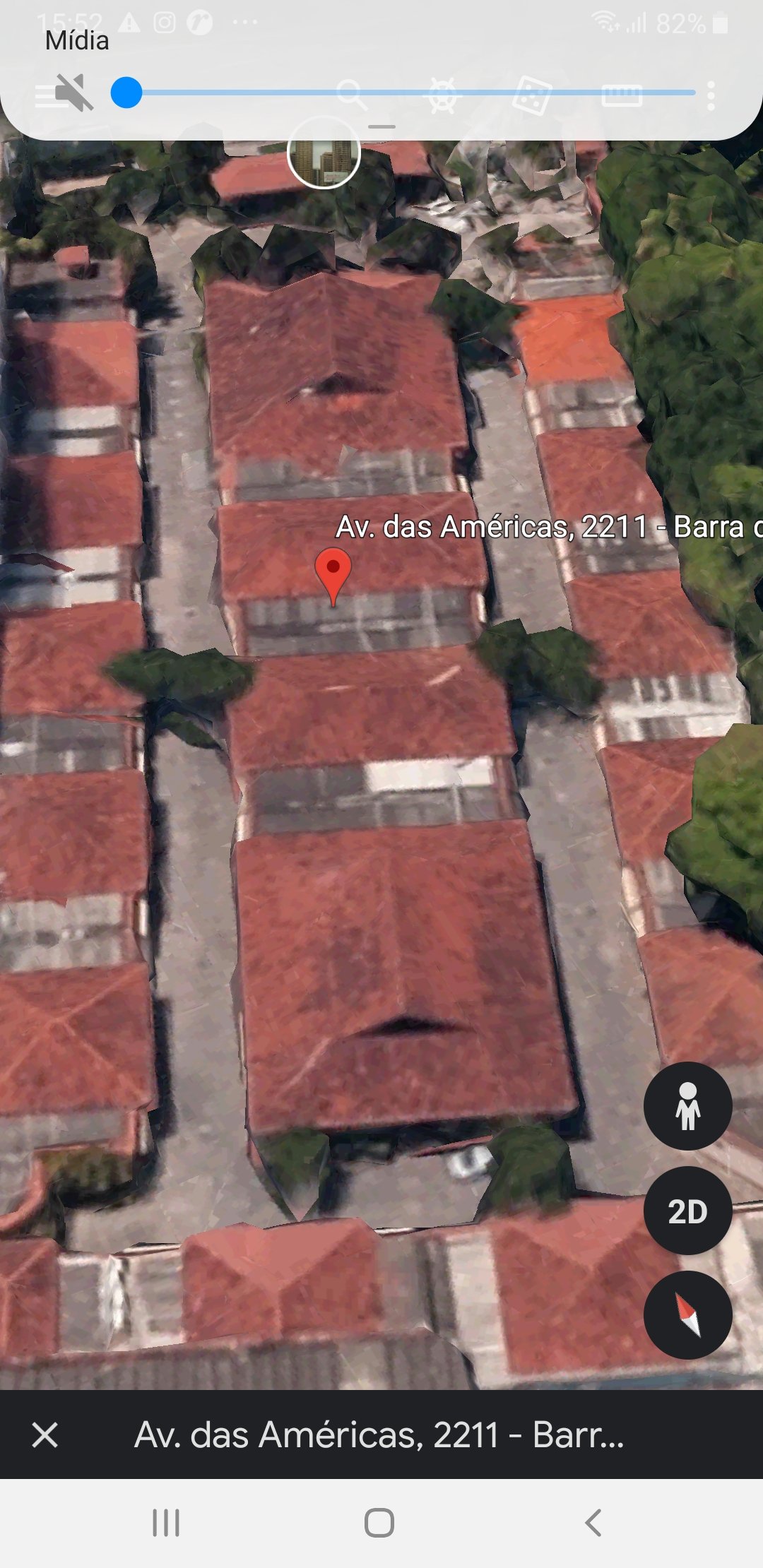Enter Street View with the pegman button
This screenshot has width=763, height=1568.
(x=687, y=1106)
